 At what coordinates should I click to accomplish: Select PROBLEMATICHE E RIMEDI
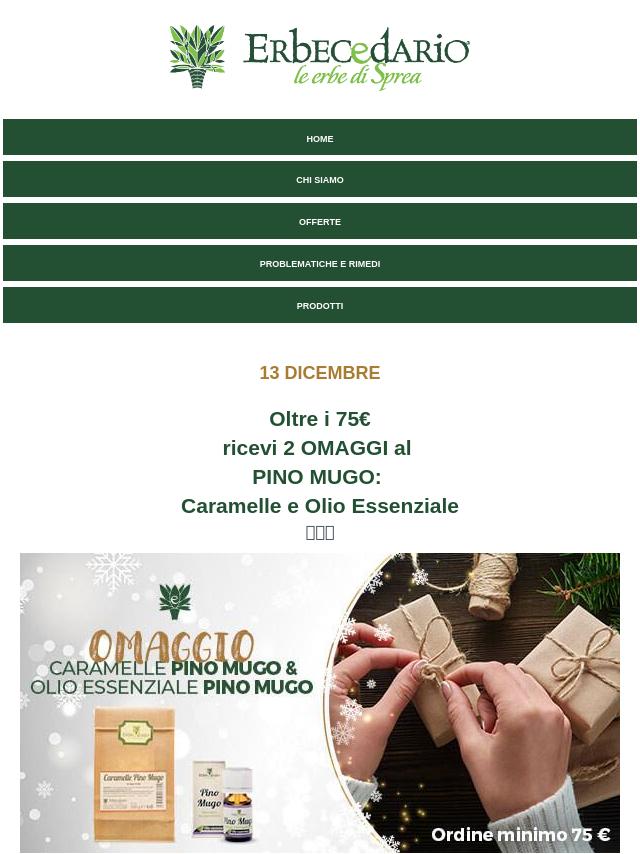tap(320, 264)
